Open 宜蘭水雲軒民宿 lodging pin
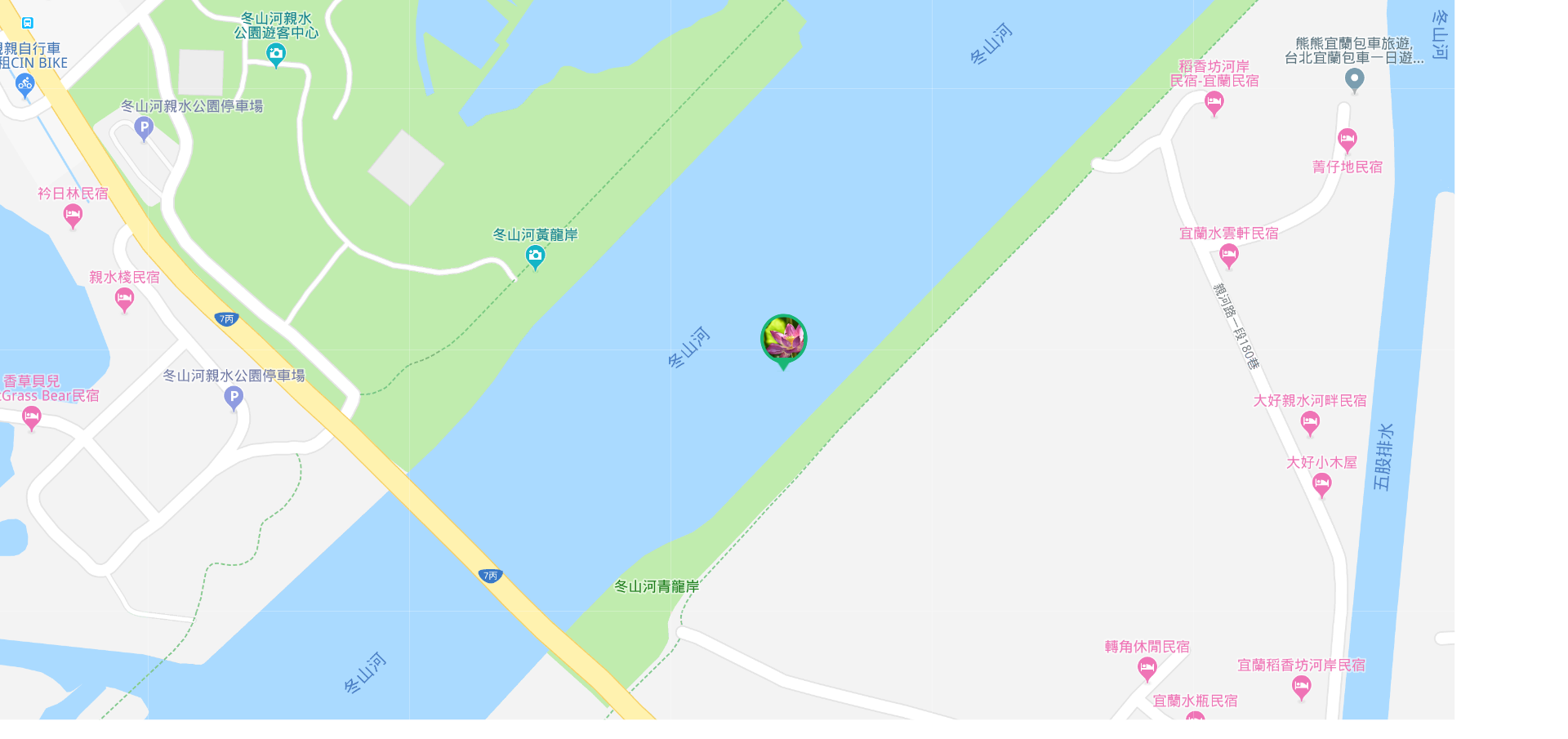The width and height of the screenshot is (1568, 739). [x=1228, y=256]
